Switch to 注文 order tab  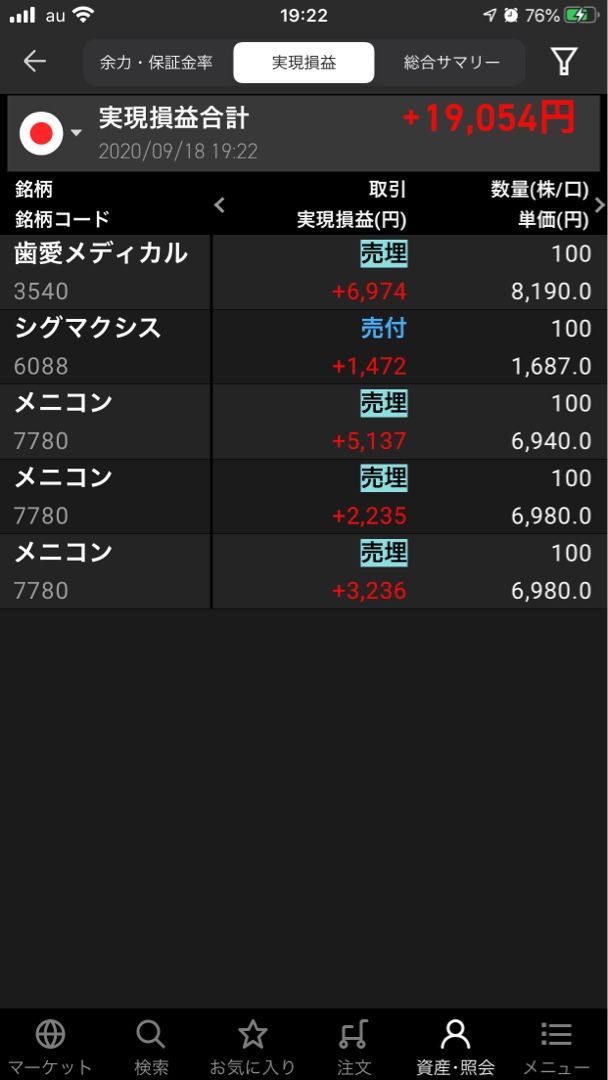354,1046
